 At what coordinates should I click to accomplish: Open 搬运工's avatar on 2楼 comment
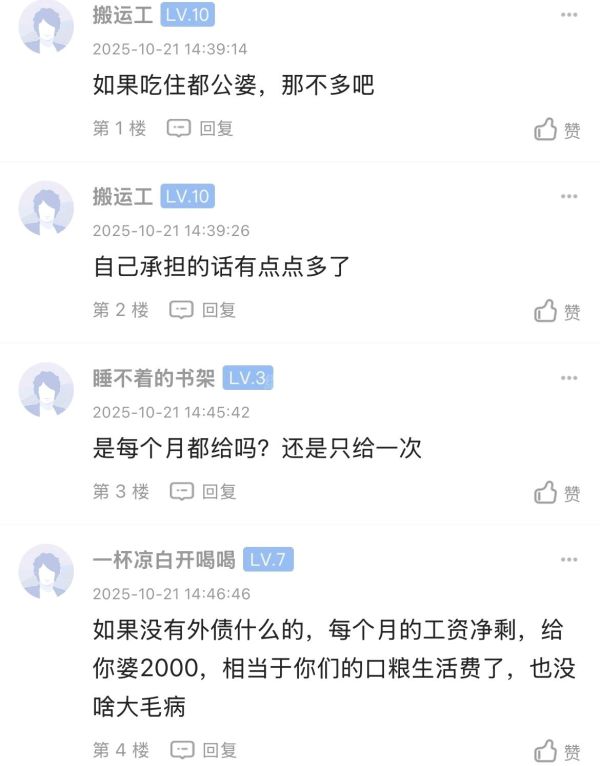[x=47, y=208]
